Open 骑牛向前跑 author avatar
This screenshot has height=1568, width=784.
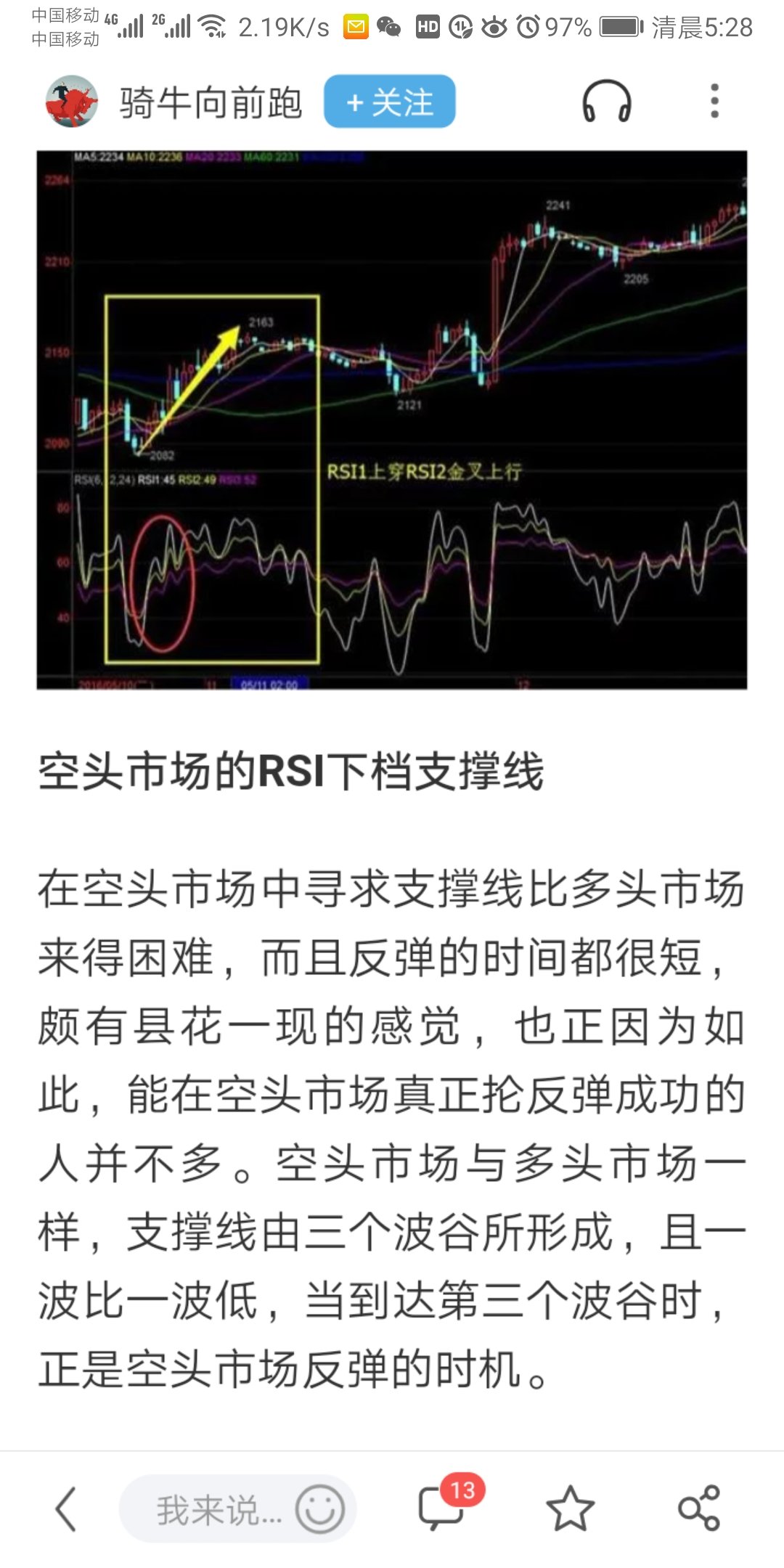[x=71, y=102]
